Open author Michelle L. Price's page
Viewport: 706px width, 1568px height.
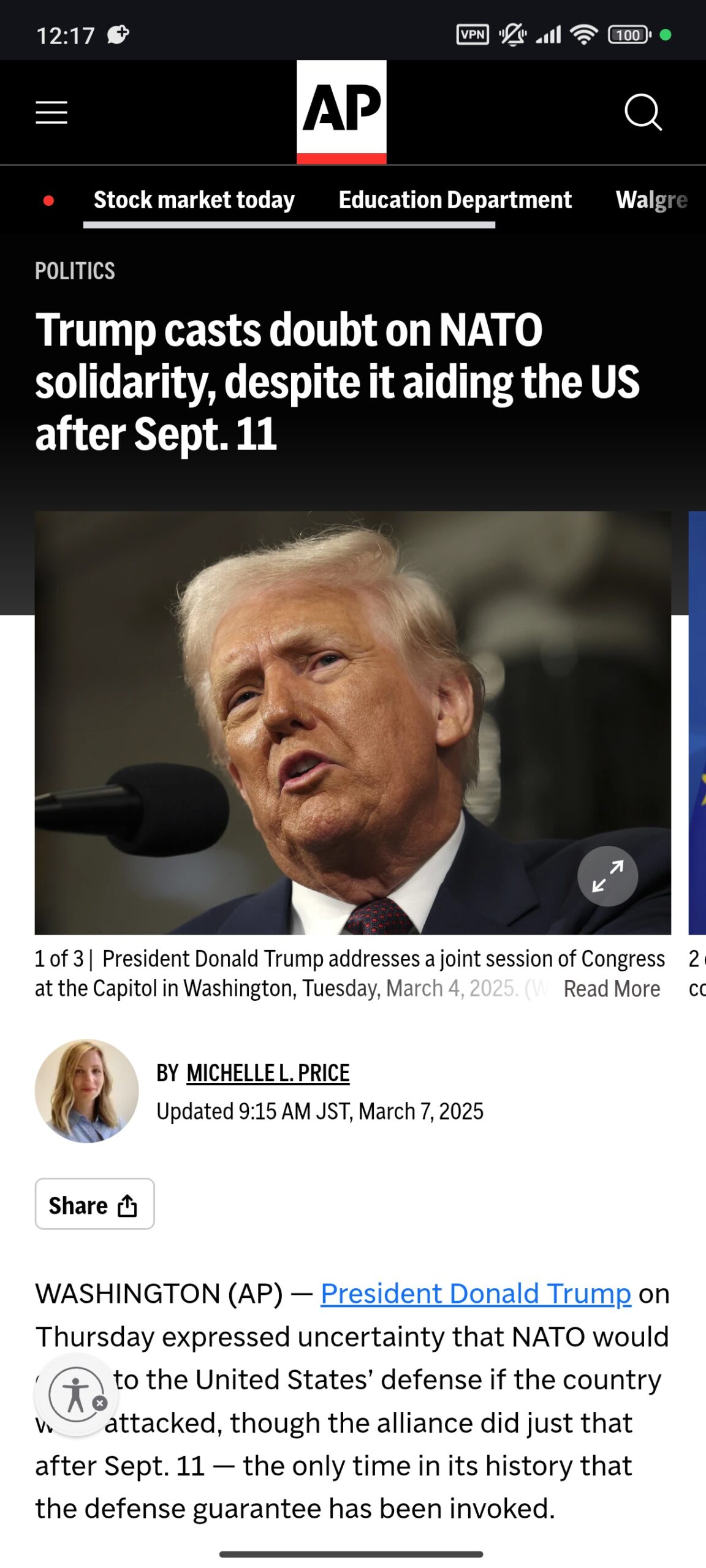268,1072
